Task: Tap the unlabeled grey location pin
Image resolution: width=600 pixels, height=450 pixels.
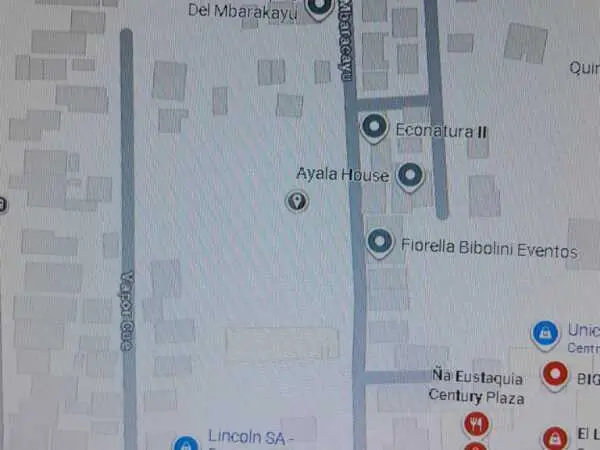Action: point(297,203)
